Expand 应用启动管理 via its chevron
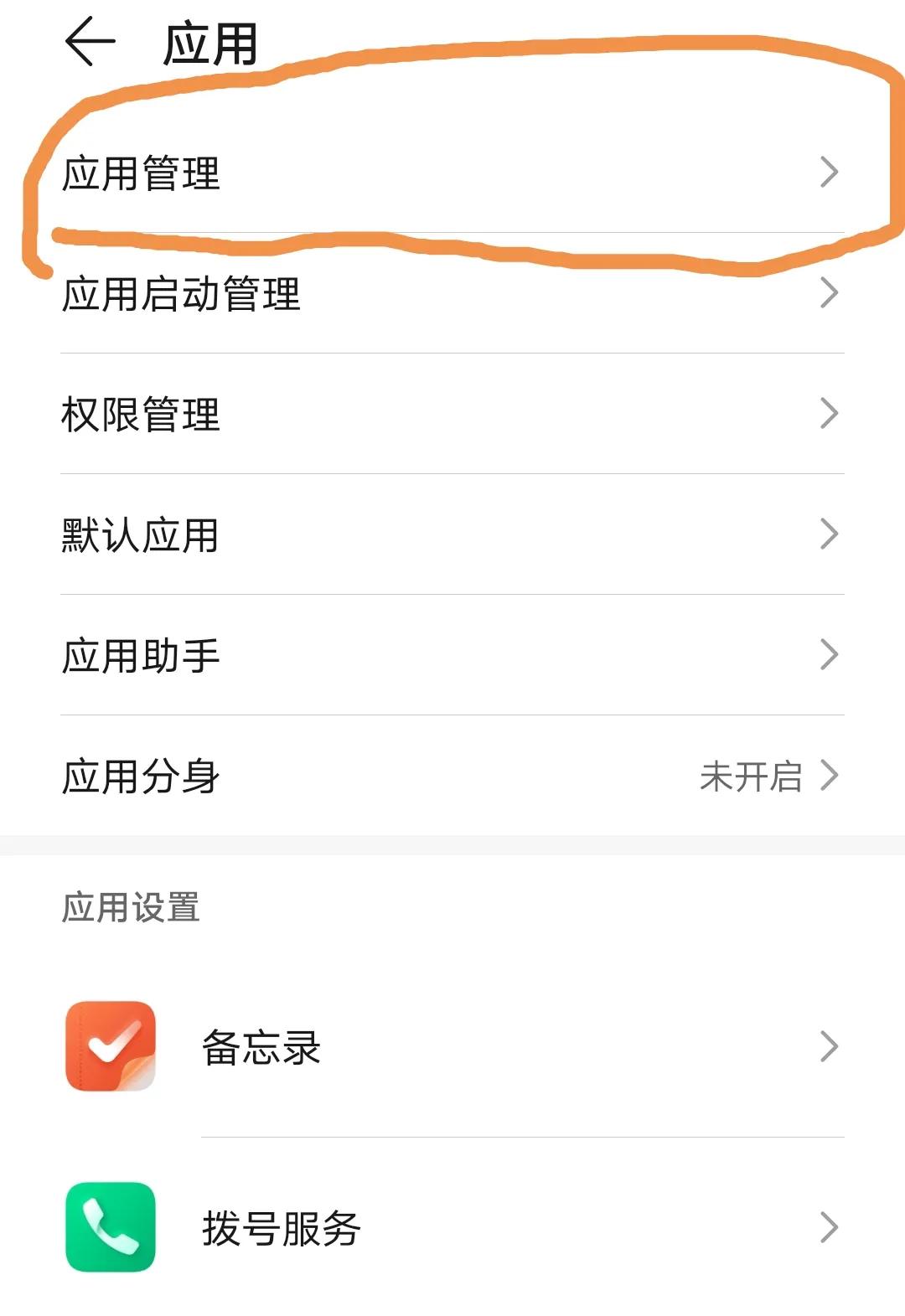Viewport: 905px width, 1316px height. (x=830, y=293)
